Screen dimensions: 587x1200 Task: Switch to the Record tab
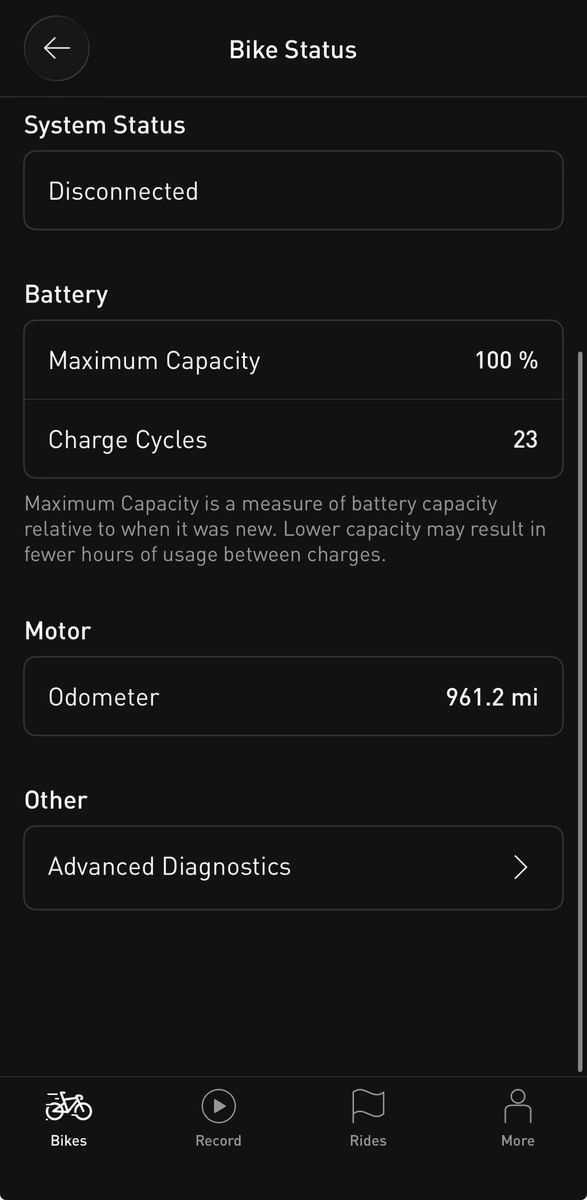tap(218, 1118)
